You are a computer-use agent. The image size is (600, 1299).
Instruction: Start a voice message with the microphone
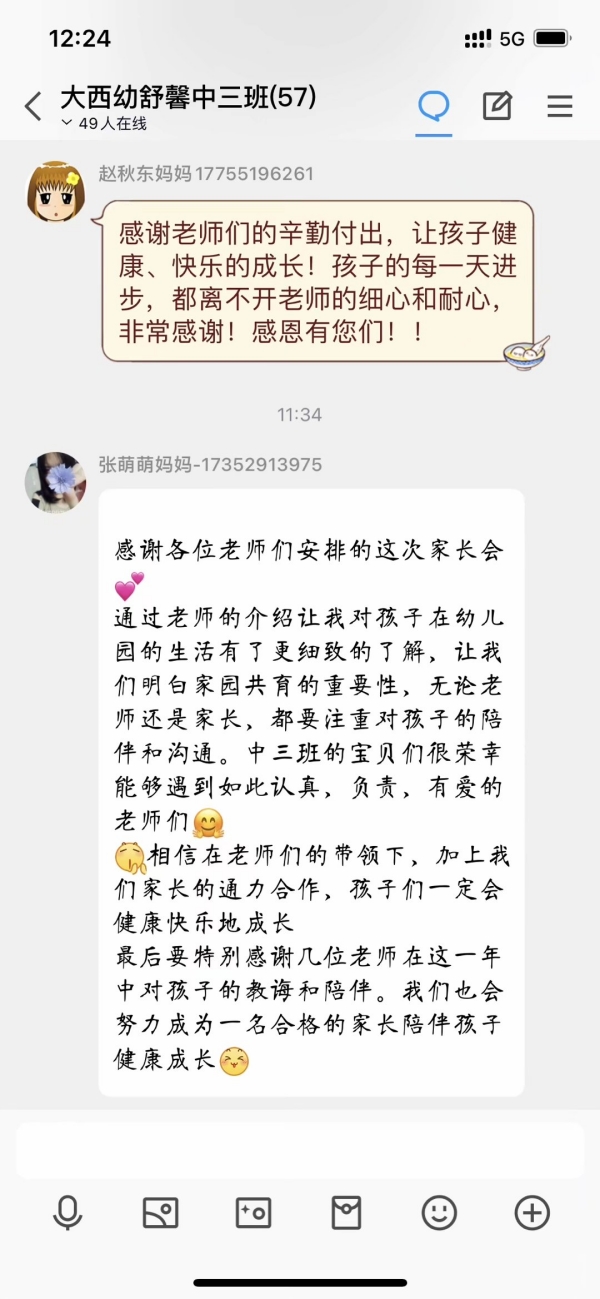click(67, 1213)
